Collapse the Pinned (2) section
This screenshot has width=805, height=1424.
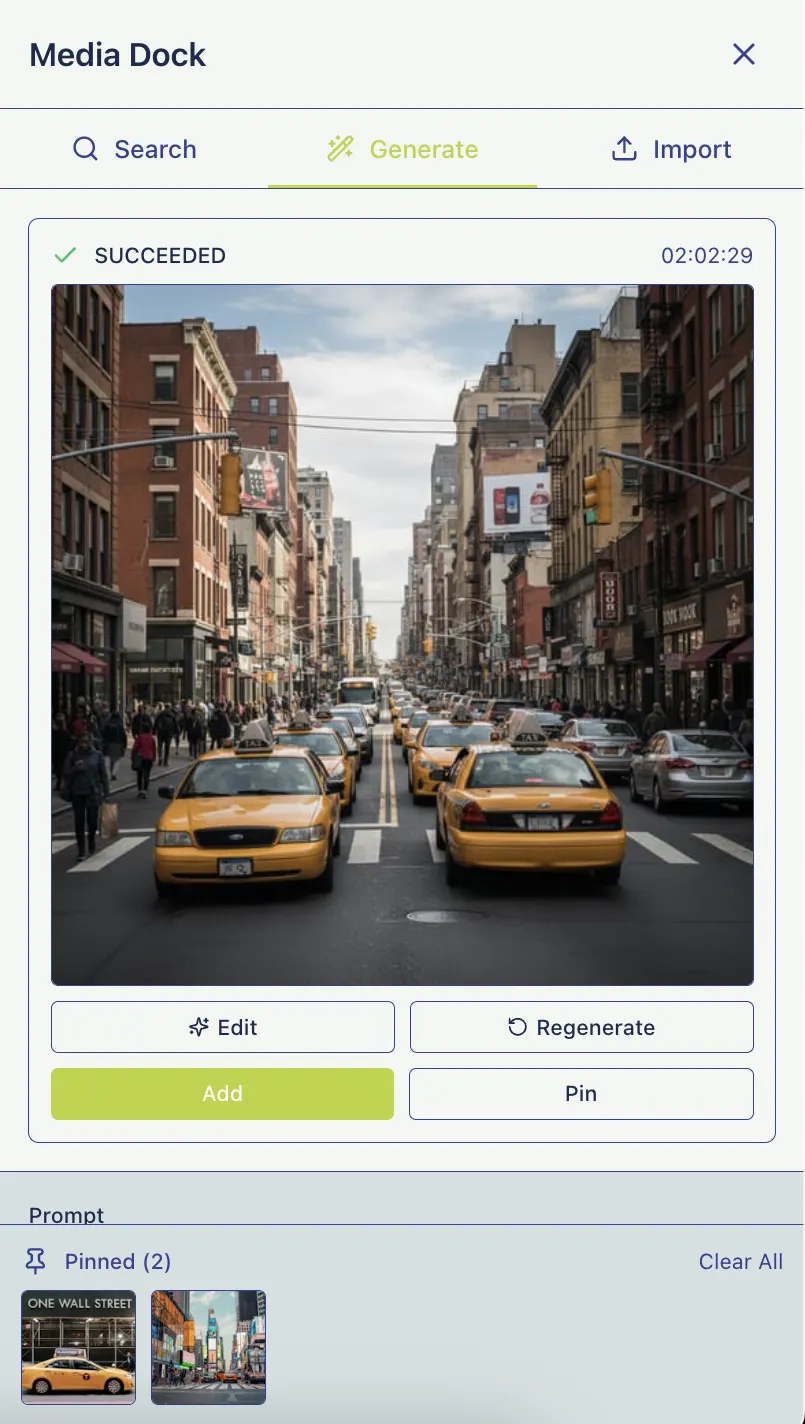point(99,1261)
